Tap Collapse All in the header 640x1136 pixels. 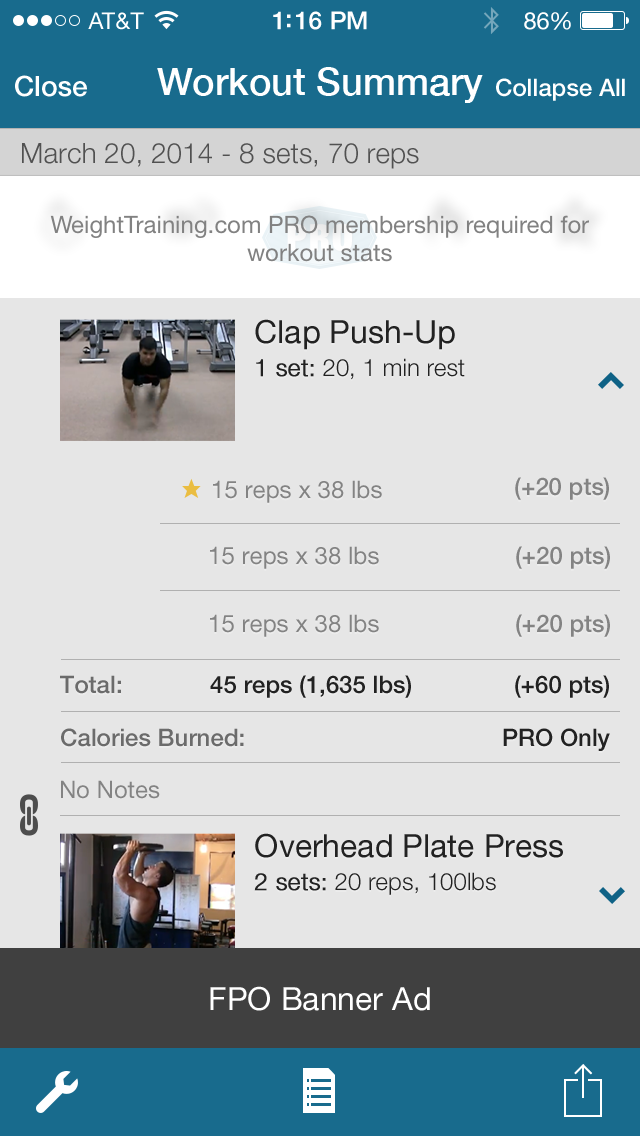click(560, 88)
